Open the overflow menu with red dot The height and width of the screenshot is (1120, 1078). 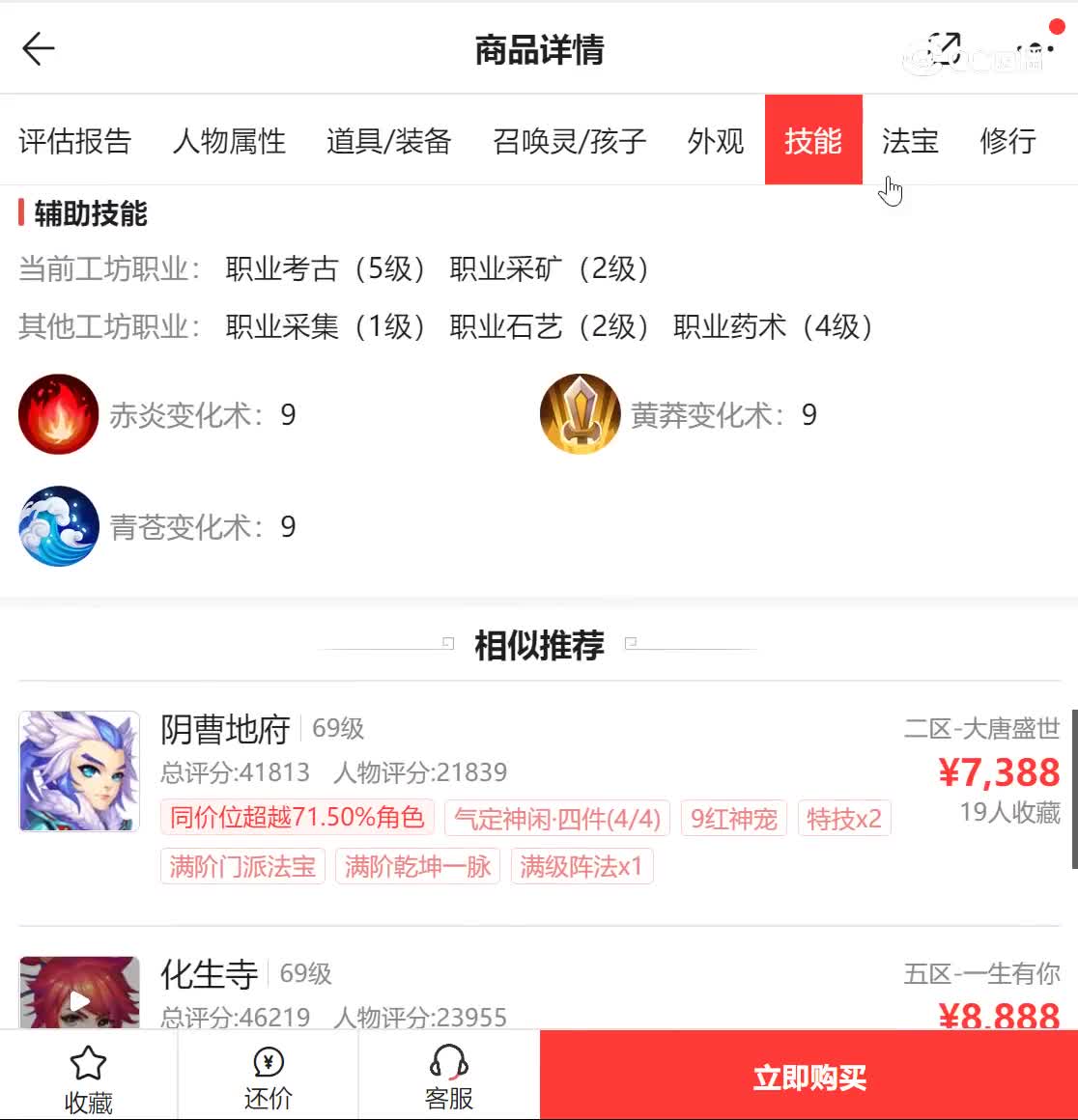tap(1035, 48)
